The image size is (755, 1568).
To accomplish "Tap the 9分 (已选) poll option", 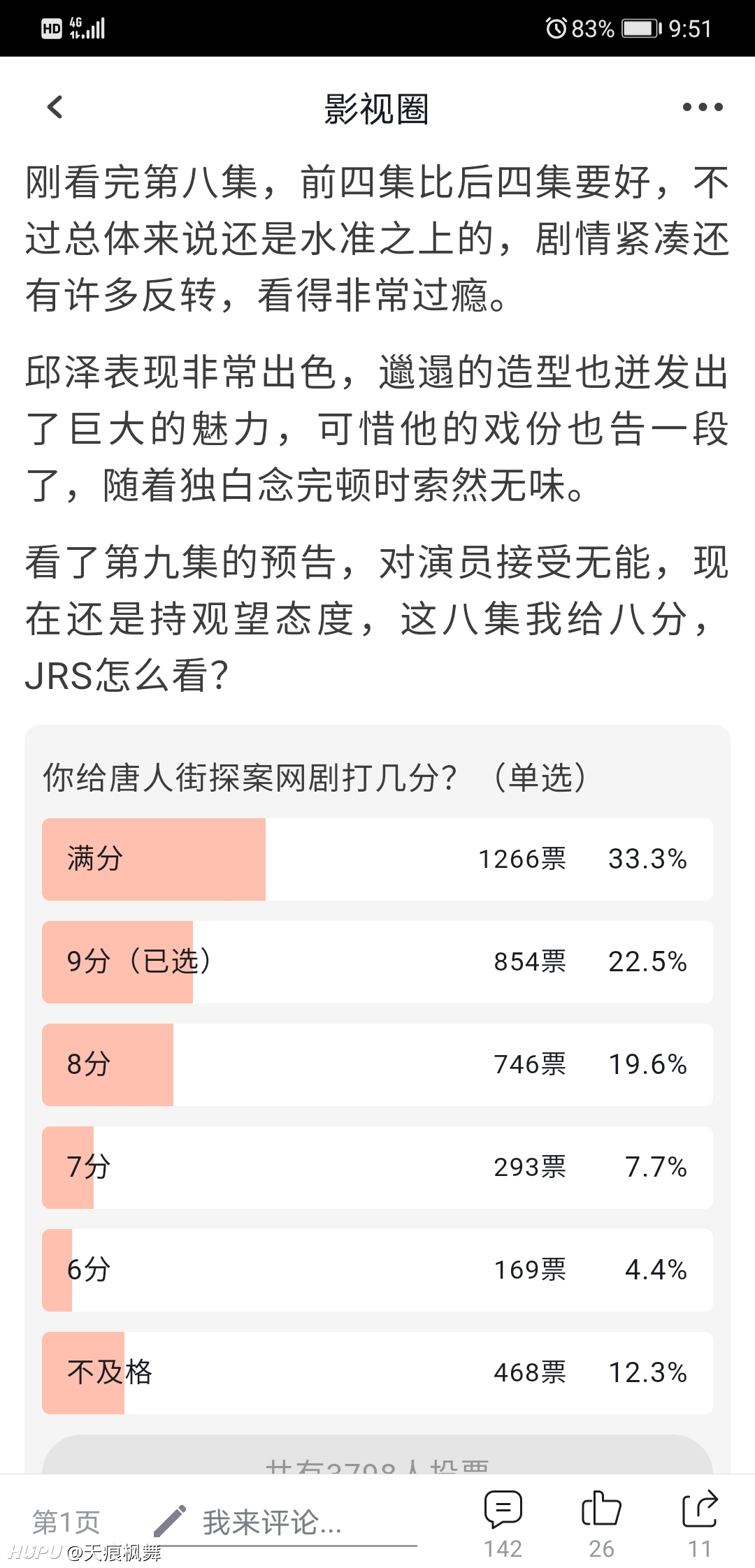I will (x=377, y=961).
